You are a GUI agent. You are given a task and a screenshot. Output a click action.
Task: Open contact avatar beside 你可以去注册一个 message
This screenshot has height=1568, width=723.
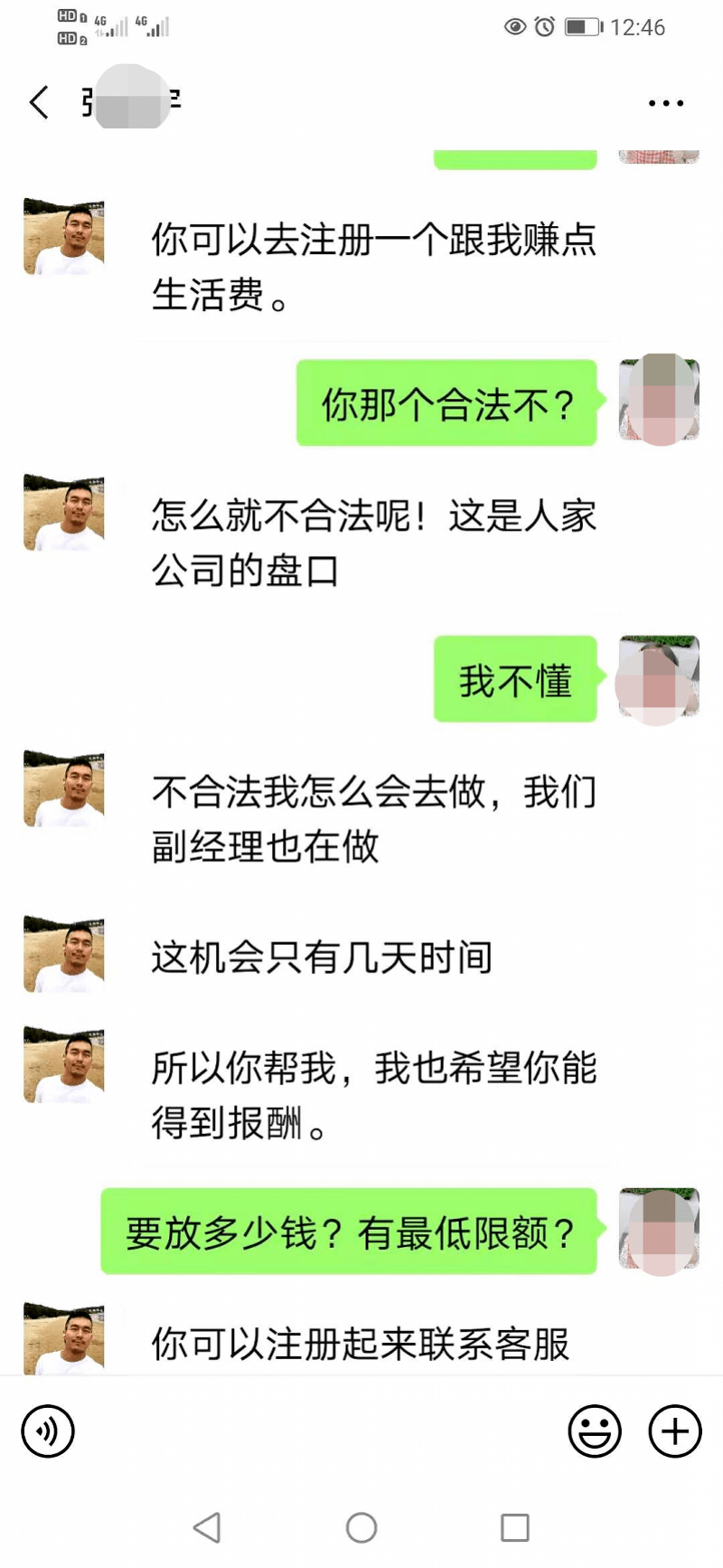[63, 237]
